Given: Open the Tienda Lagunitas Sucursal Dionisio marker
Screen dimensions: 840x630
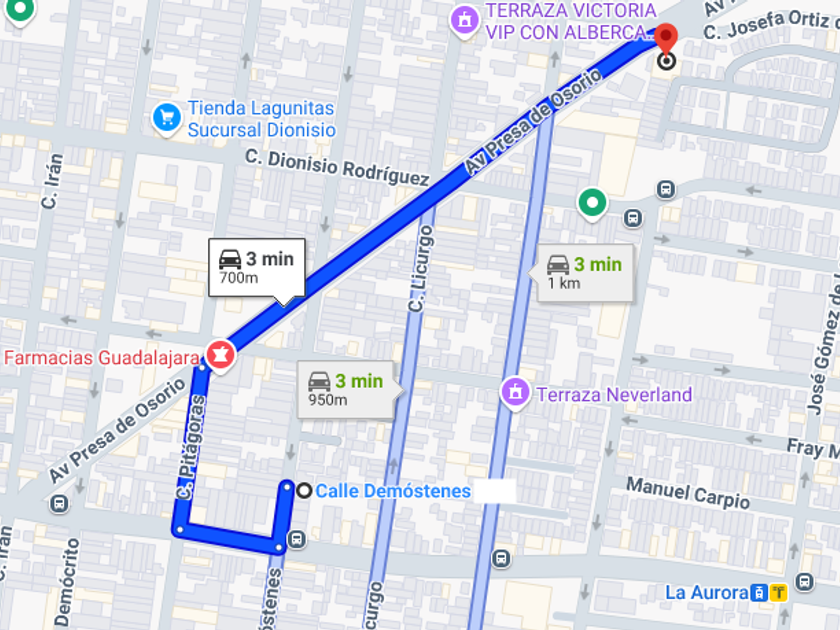Looking at the screenshot, I should pyautogui.click(x=167, y=118).
